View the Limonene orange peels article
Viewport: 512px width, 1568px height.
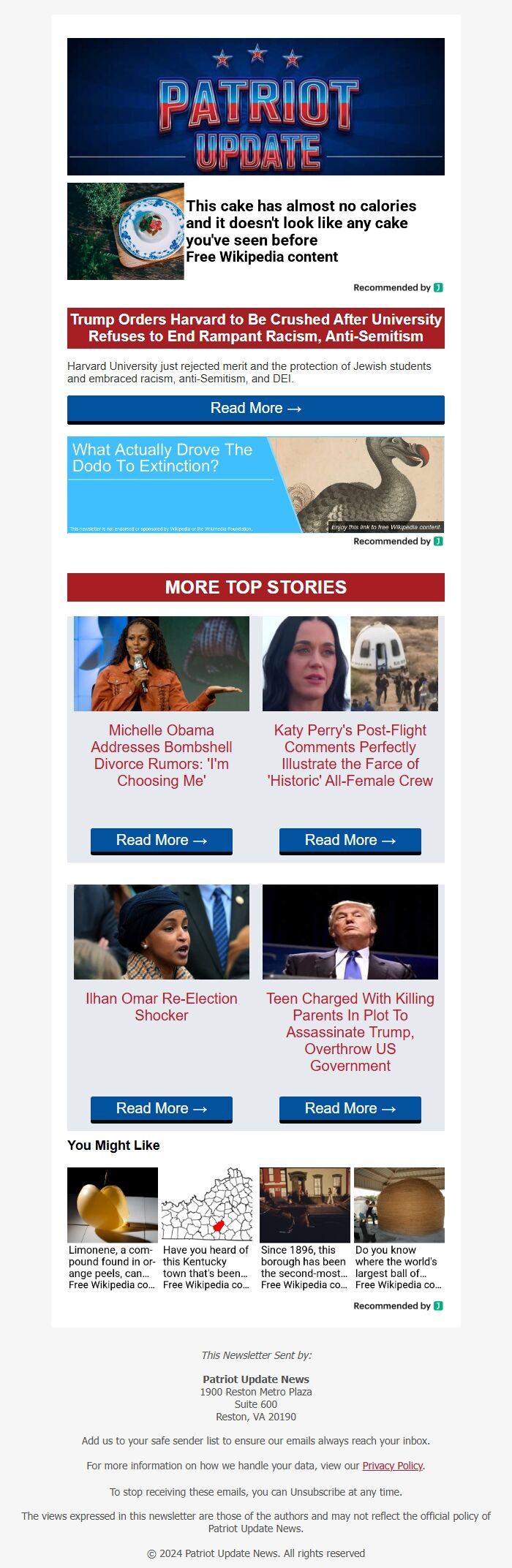[x=113, y=1229]
